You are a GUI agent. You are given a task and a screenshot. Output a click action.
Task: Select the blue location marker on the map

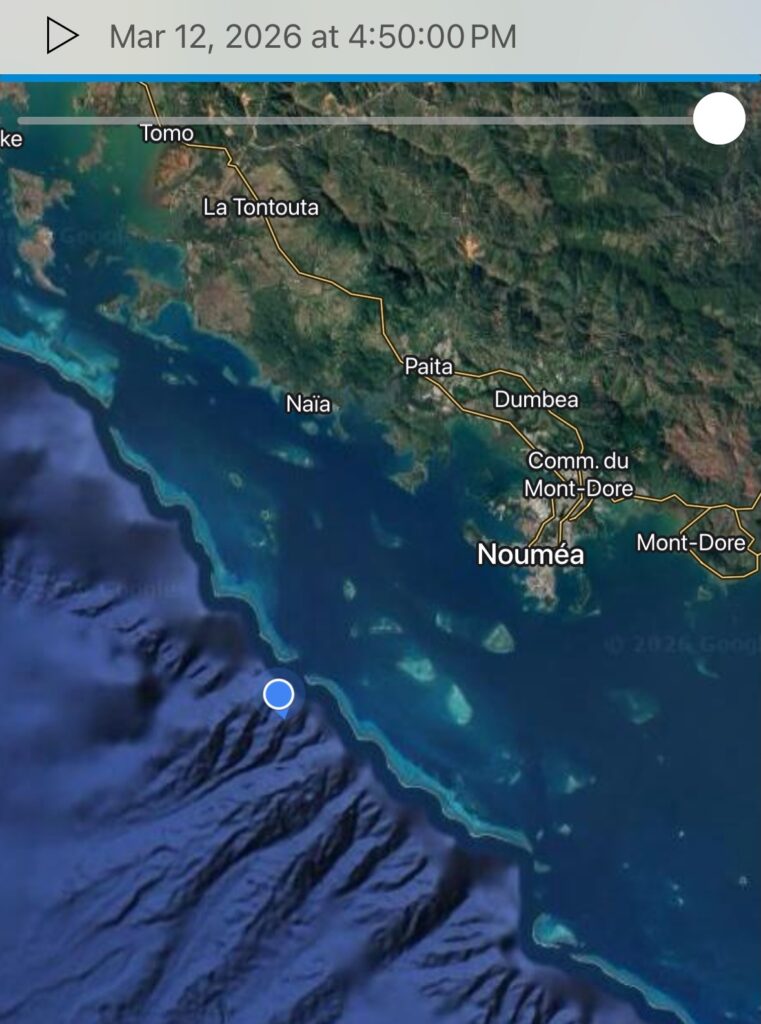click(x=279, y=694)
